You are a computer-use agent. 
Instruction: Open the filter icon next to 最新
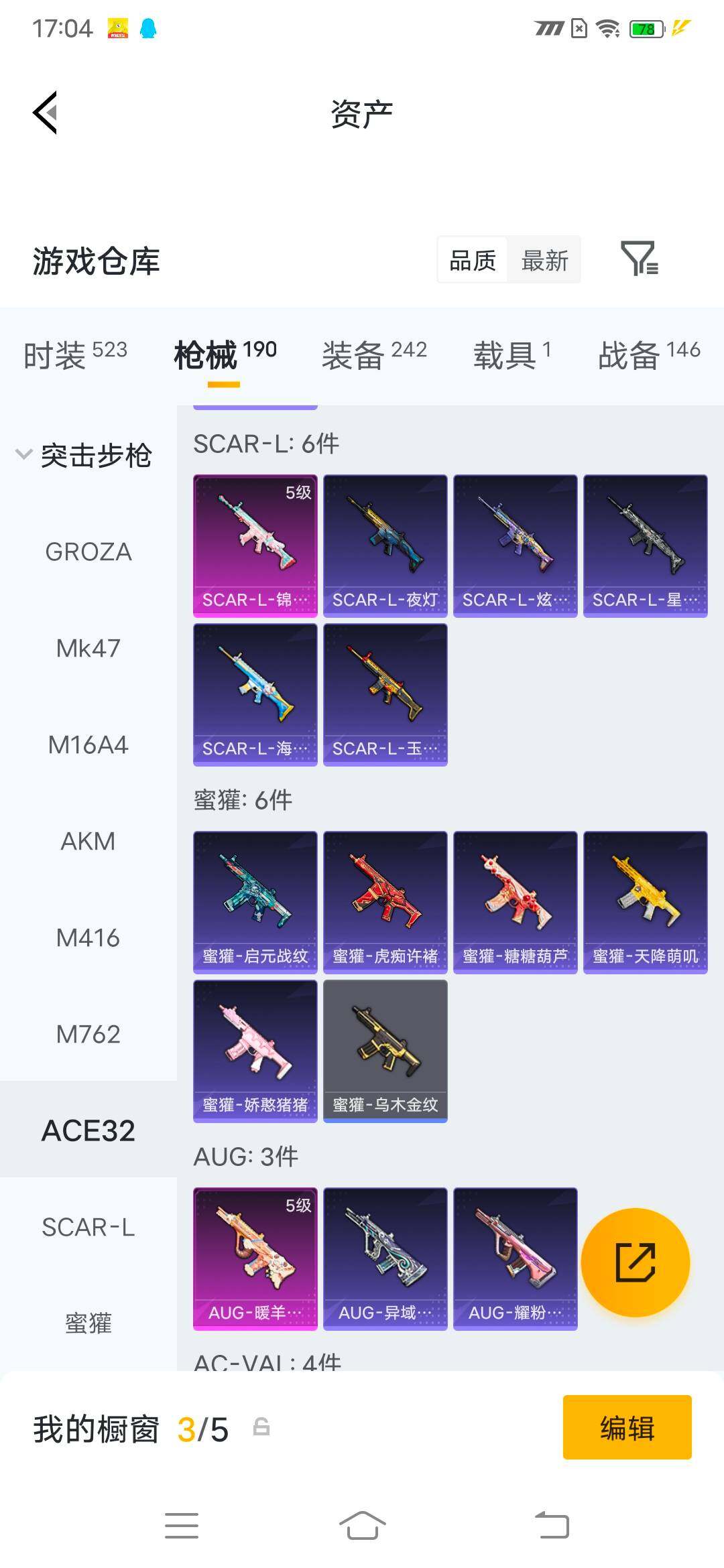click(639, 259)
